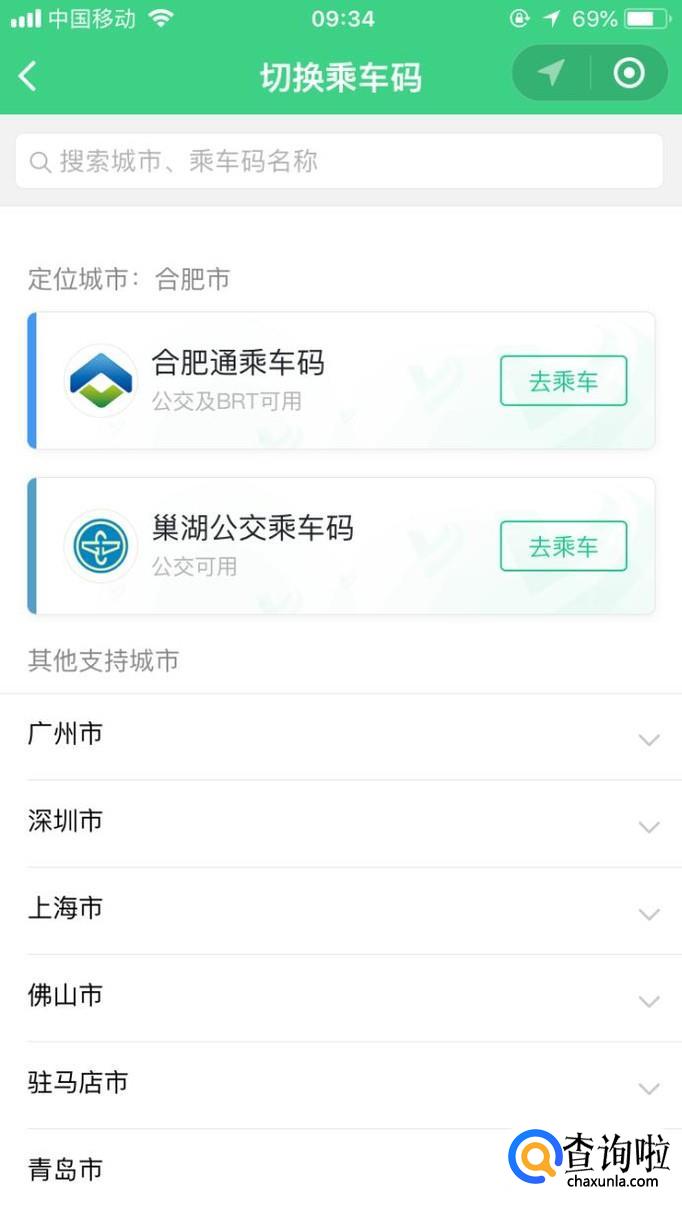Tap 去乘车 for 巢湖公交乘车码
The width and height of the screenshot is (682, 1212).
coord(563,546)
